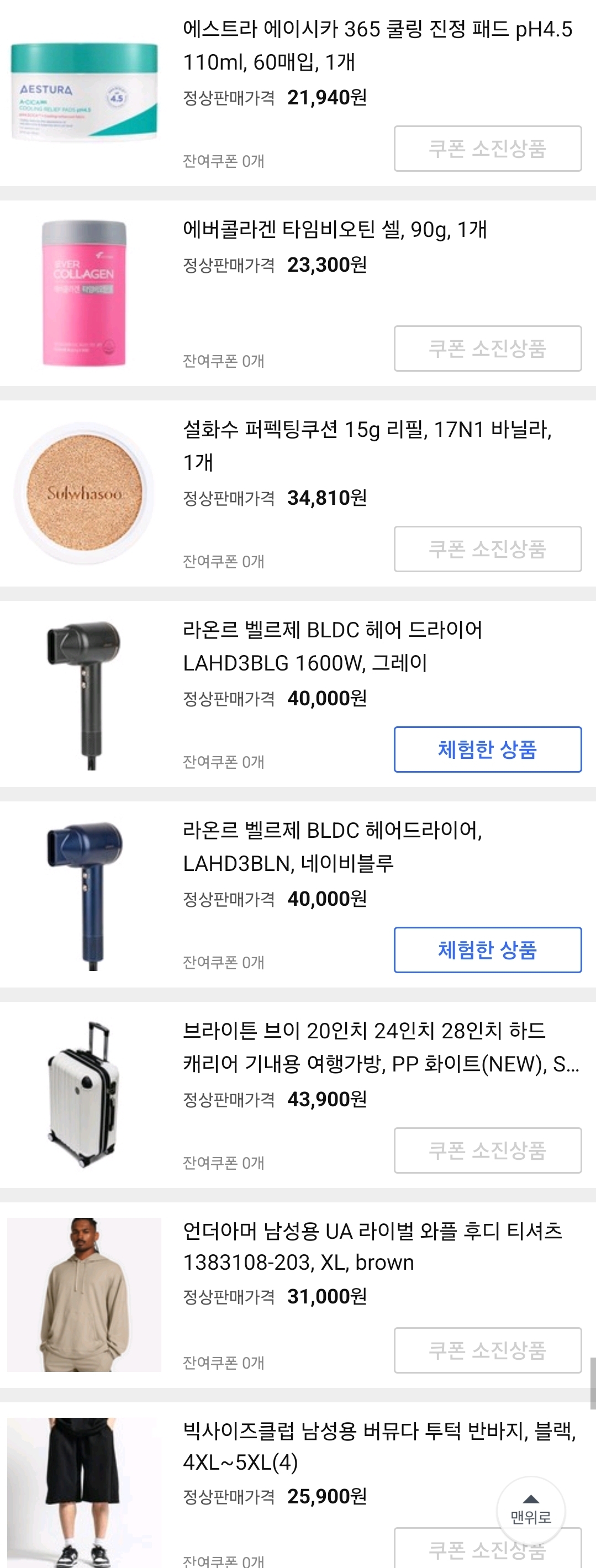Screen dimensions: 596x1568
Task: Tap 쿠폰 소진상품 for 에버콜라겐 타임비오틴
Action: click(x=488, y=349)
